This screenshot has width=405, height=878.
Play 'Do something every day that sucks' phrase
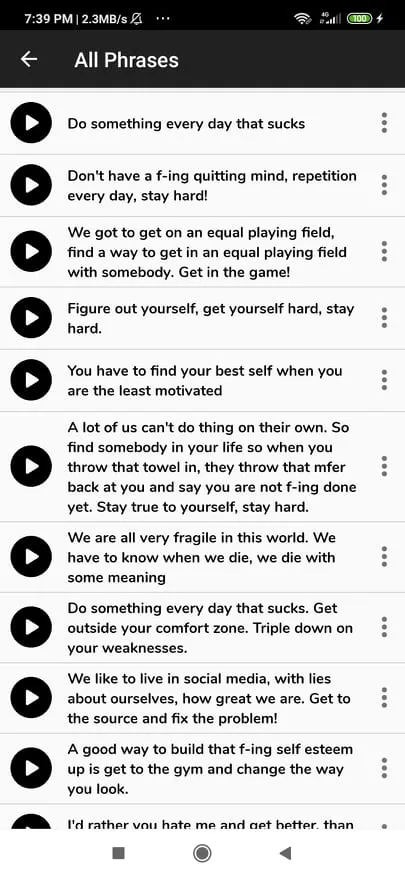click(31, 123)
